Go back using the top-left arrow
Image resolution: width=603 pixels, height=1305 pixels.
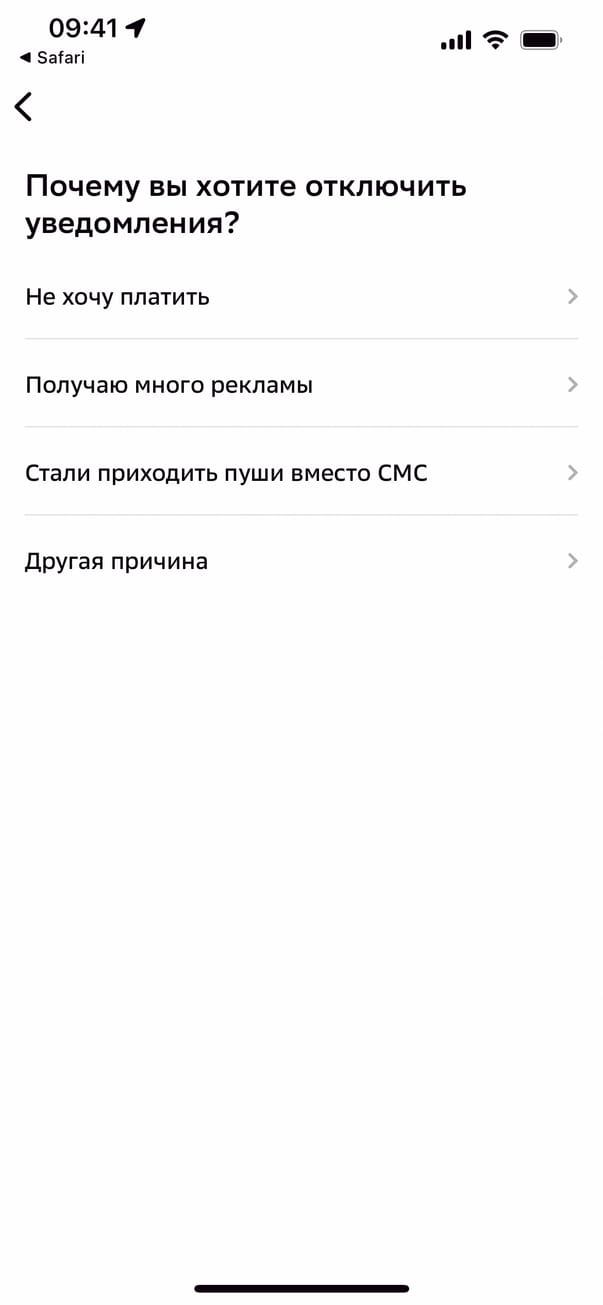coord(24,106)
